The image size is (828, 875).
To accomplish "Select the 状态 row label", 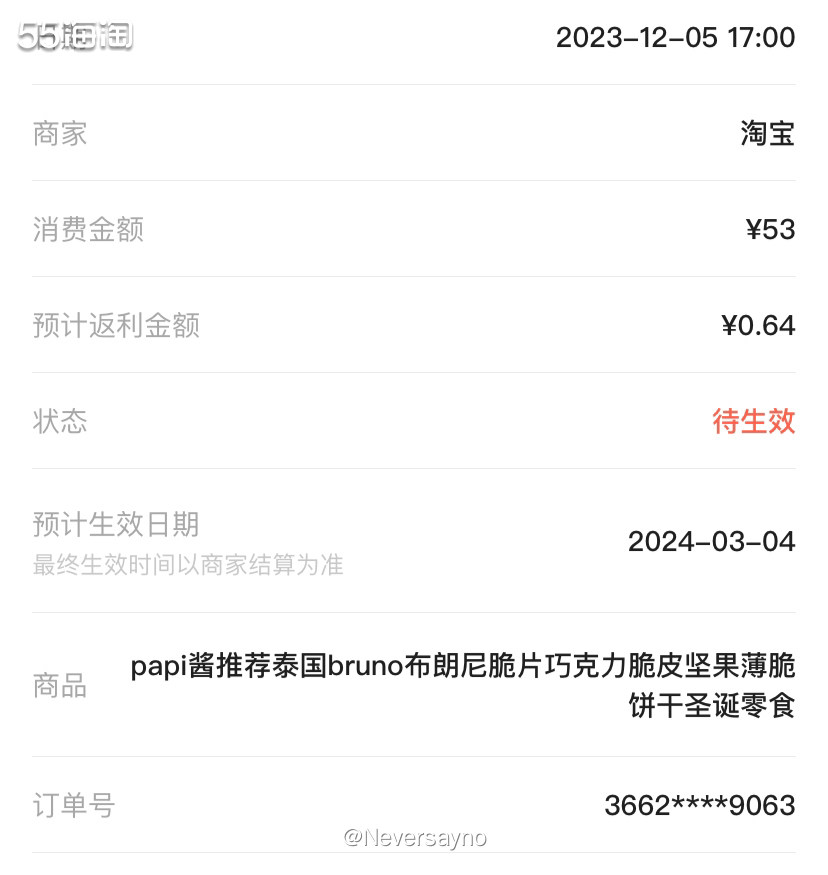I will point(59,422).
